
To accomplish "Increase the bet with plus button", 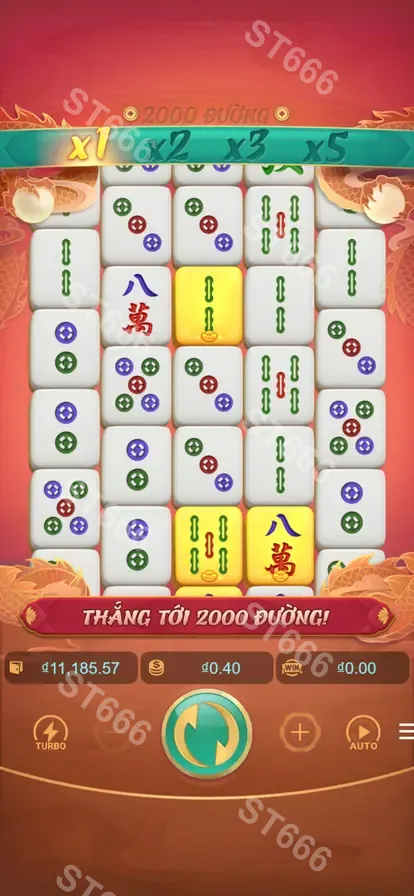I will [300, 733].
